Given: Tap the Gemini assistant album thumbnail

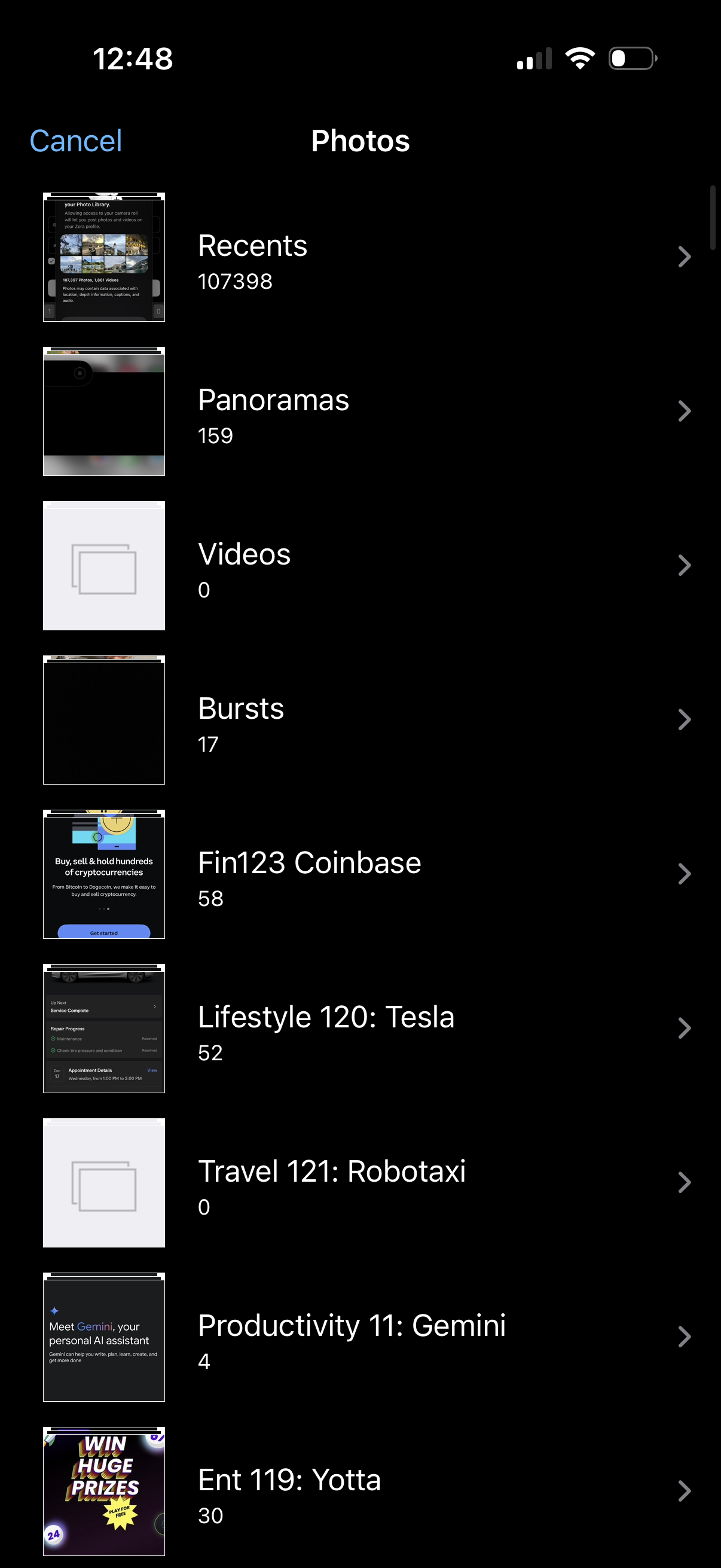Looking at the screenshot, I should pyautogui.click(x=103, y=1337).
